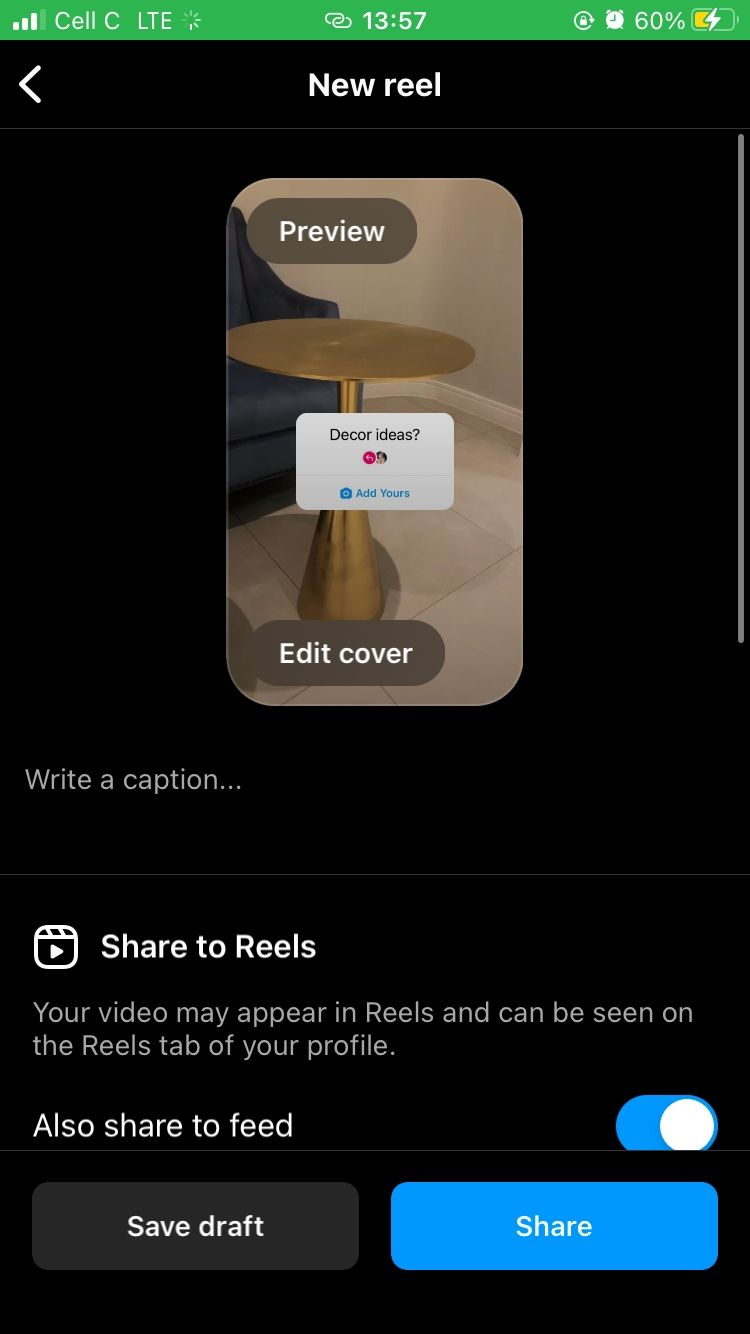The height and width of the screenshot is (1334, 750).
Task: Tap Share to publish the reel
Action: point(553,1225)
